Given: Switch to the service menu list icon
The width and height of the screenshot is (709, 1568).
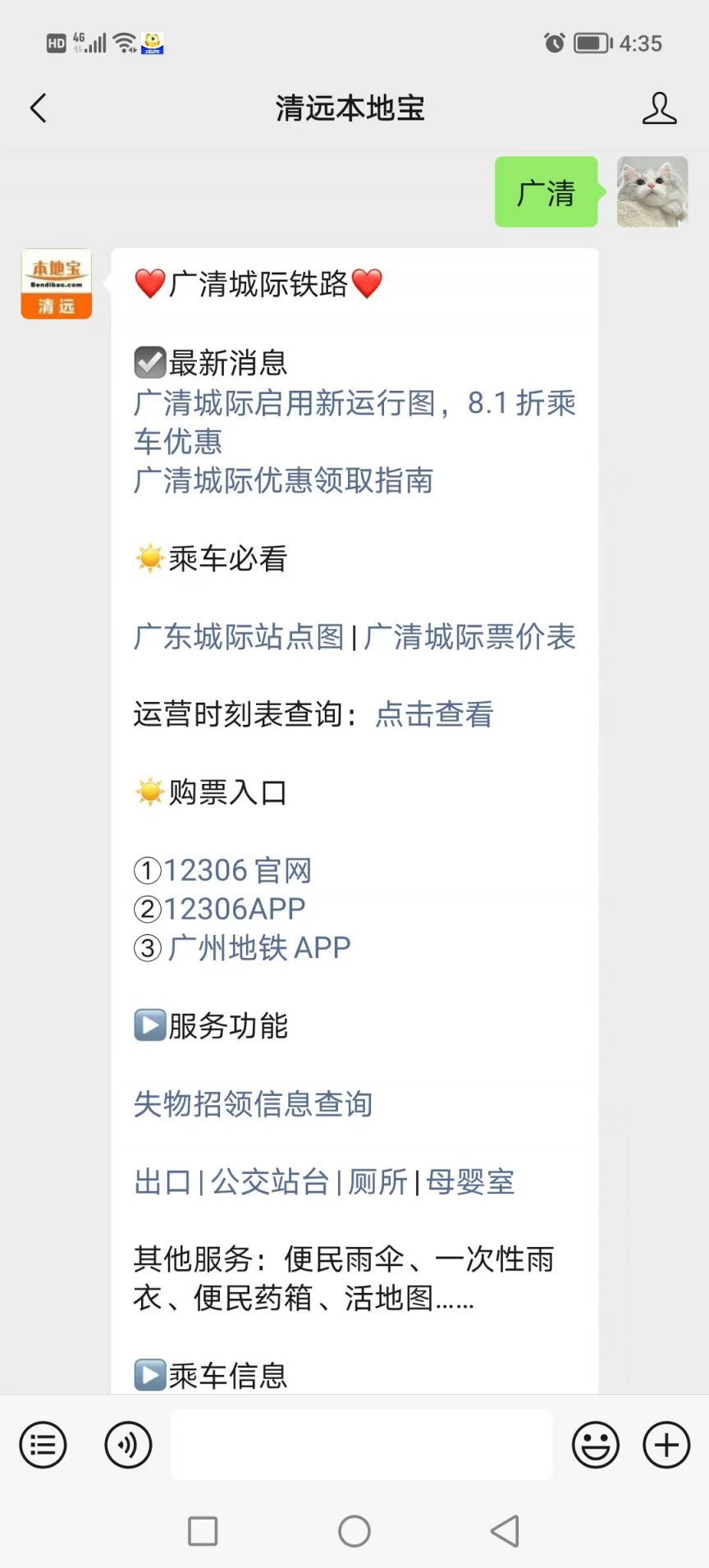Looking at the screenshot, I should pos(43,1445).
